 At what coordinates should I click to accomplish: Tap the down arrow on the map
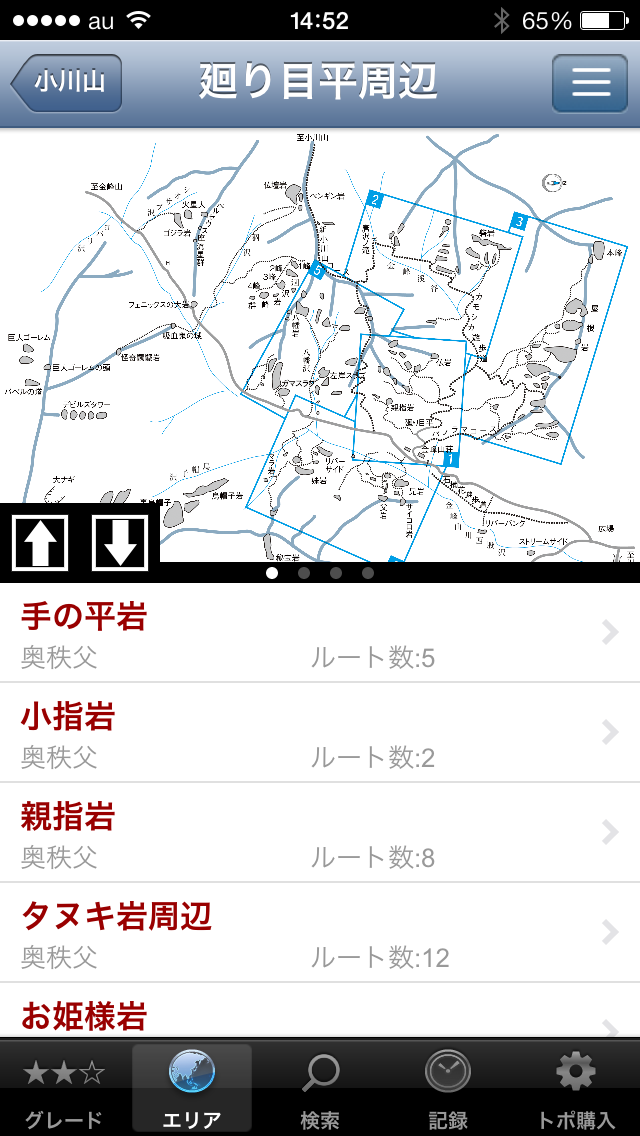(120, 543)
